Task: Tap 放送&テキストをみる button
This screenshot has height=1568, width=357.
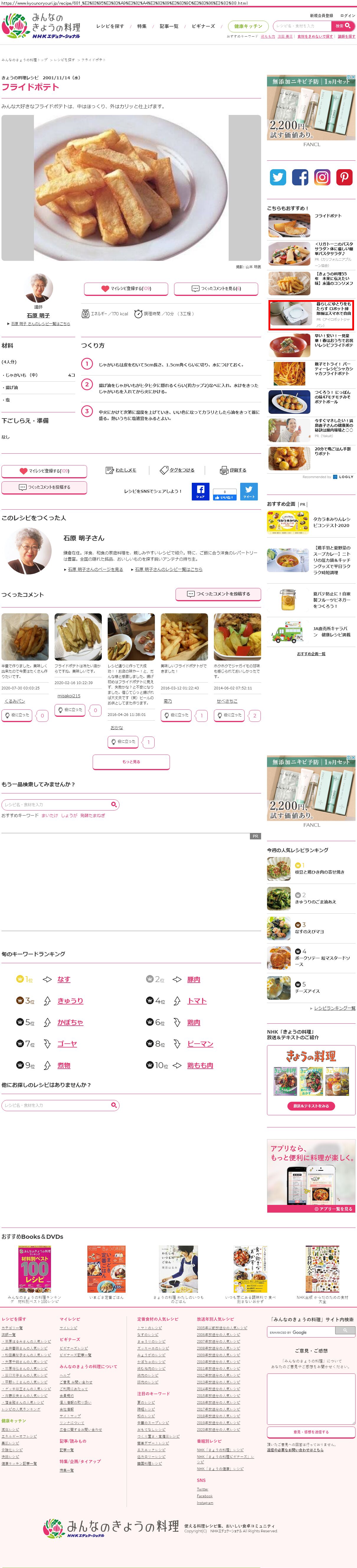Action: [311, 1106]
